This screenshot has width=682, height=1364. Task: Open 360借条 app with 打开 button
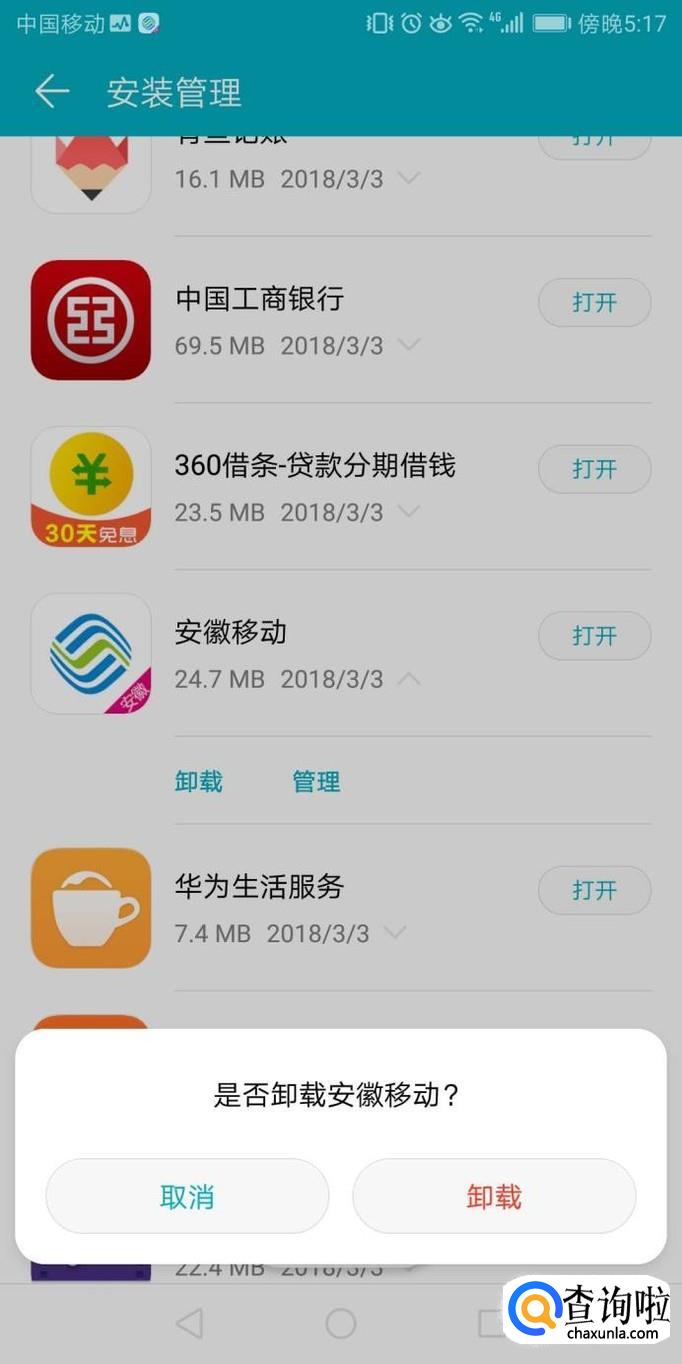pos(594,469)
